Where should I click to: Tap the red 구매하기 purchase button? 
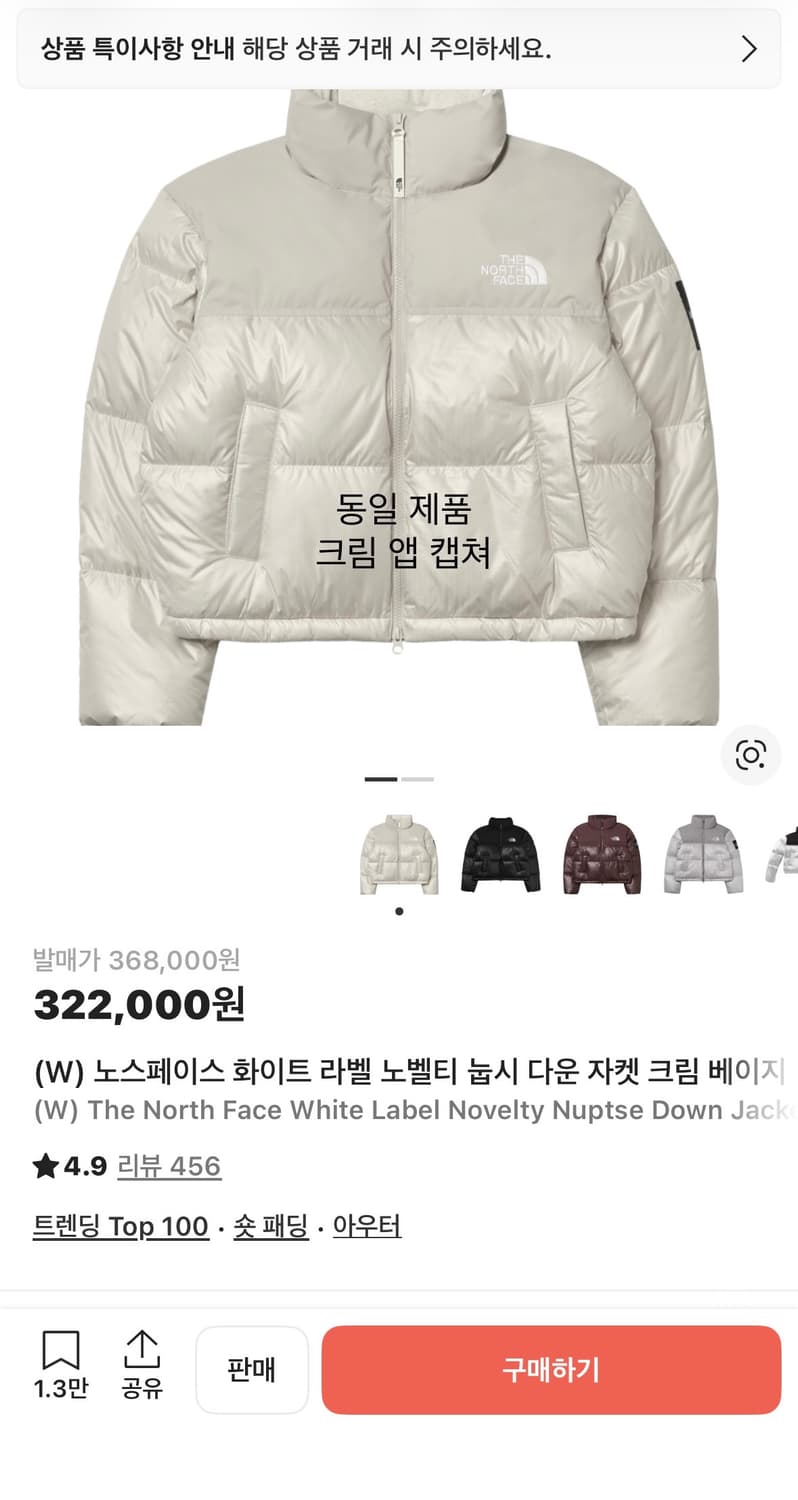click(x=551, y=1370)
